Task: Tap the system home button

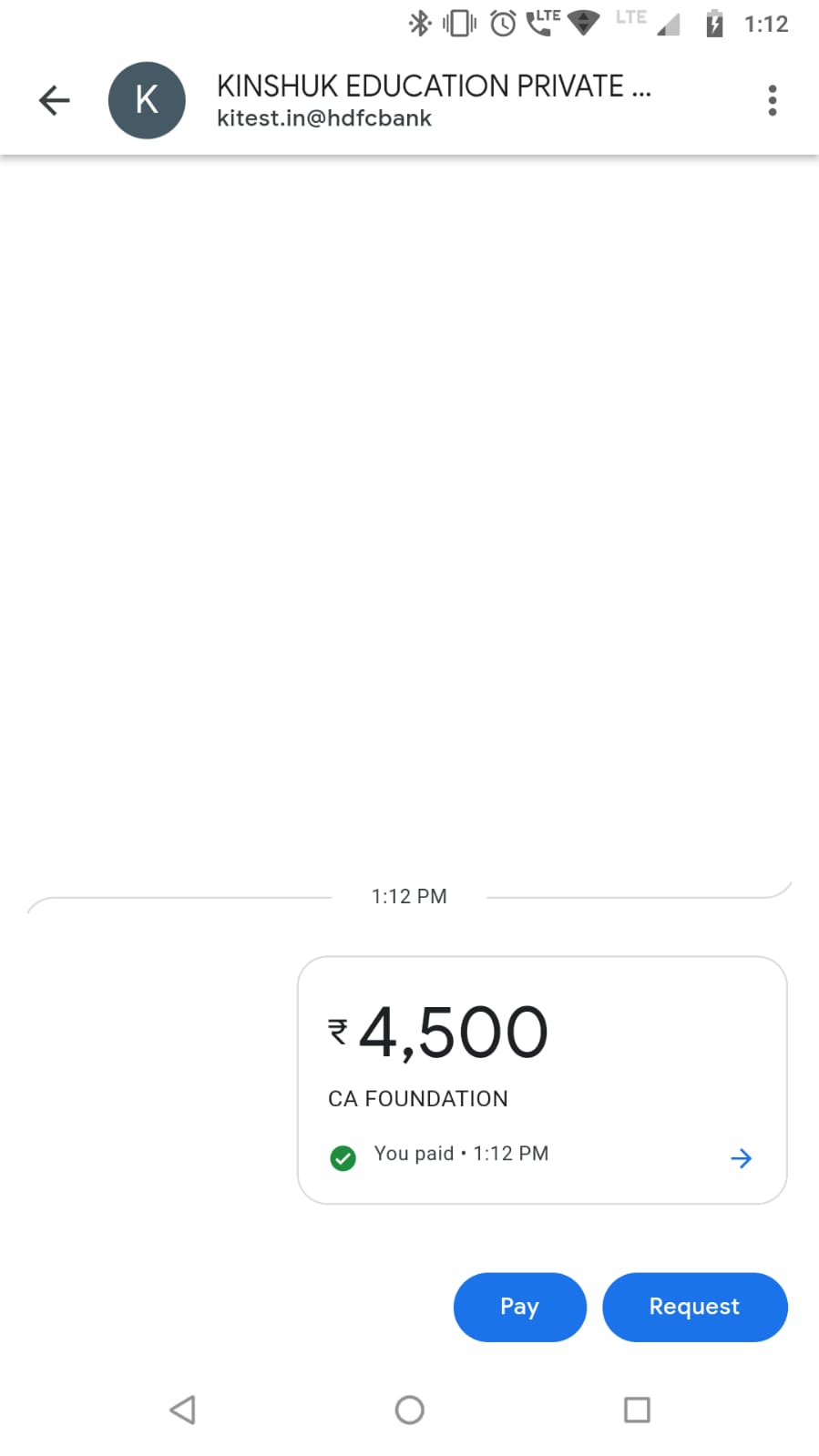Action: (409, 1410)
